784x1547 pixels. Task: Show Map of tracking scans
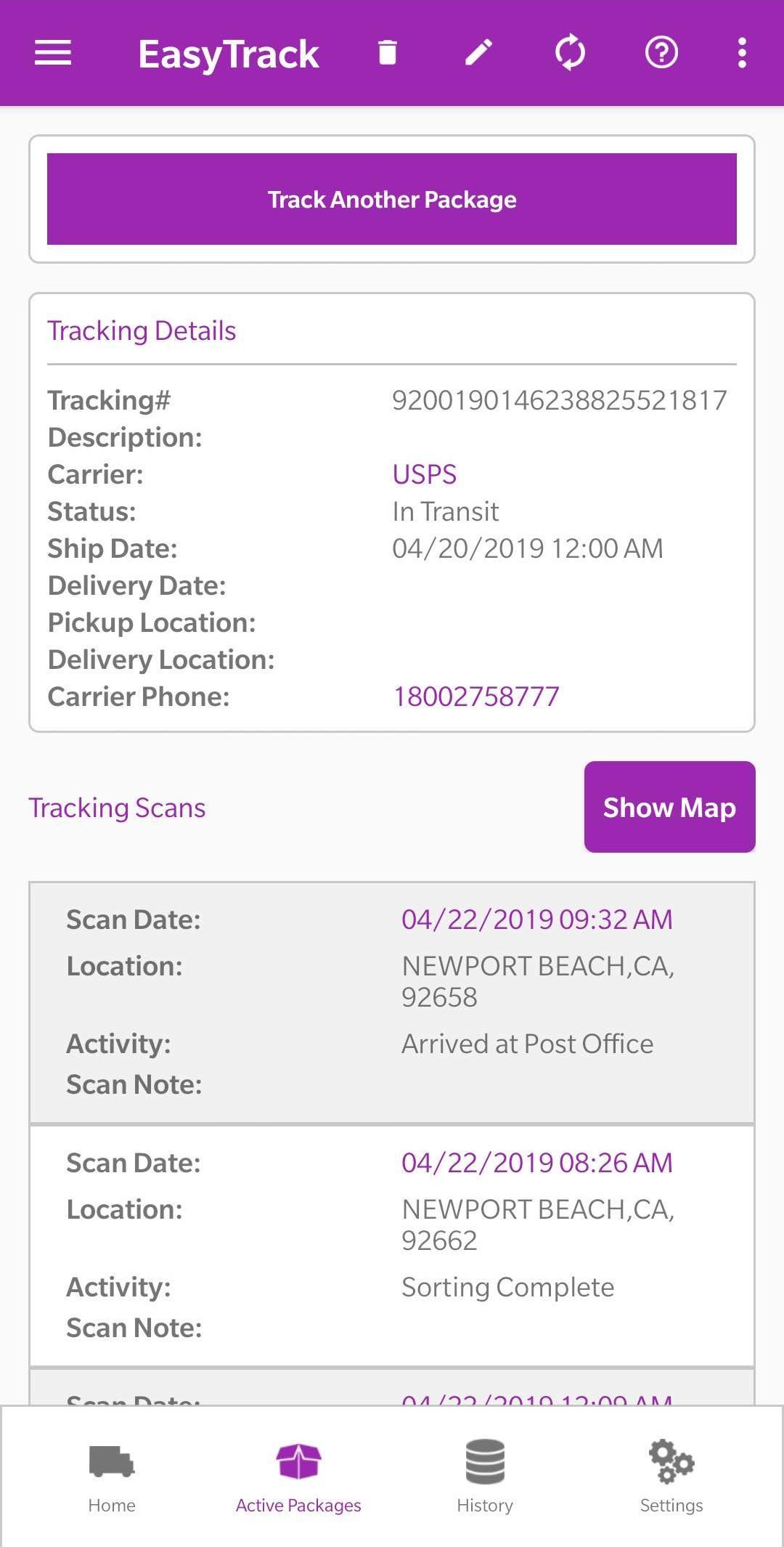pyautogui.click(x=669, y=806)
